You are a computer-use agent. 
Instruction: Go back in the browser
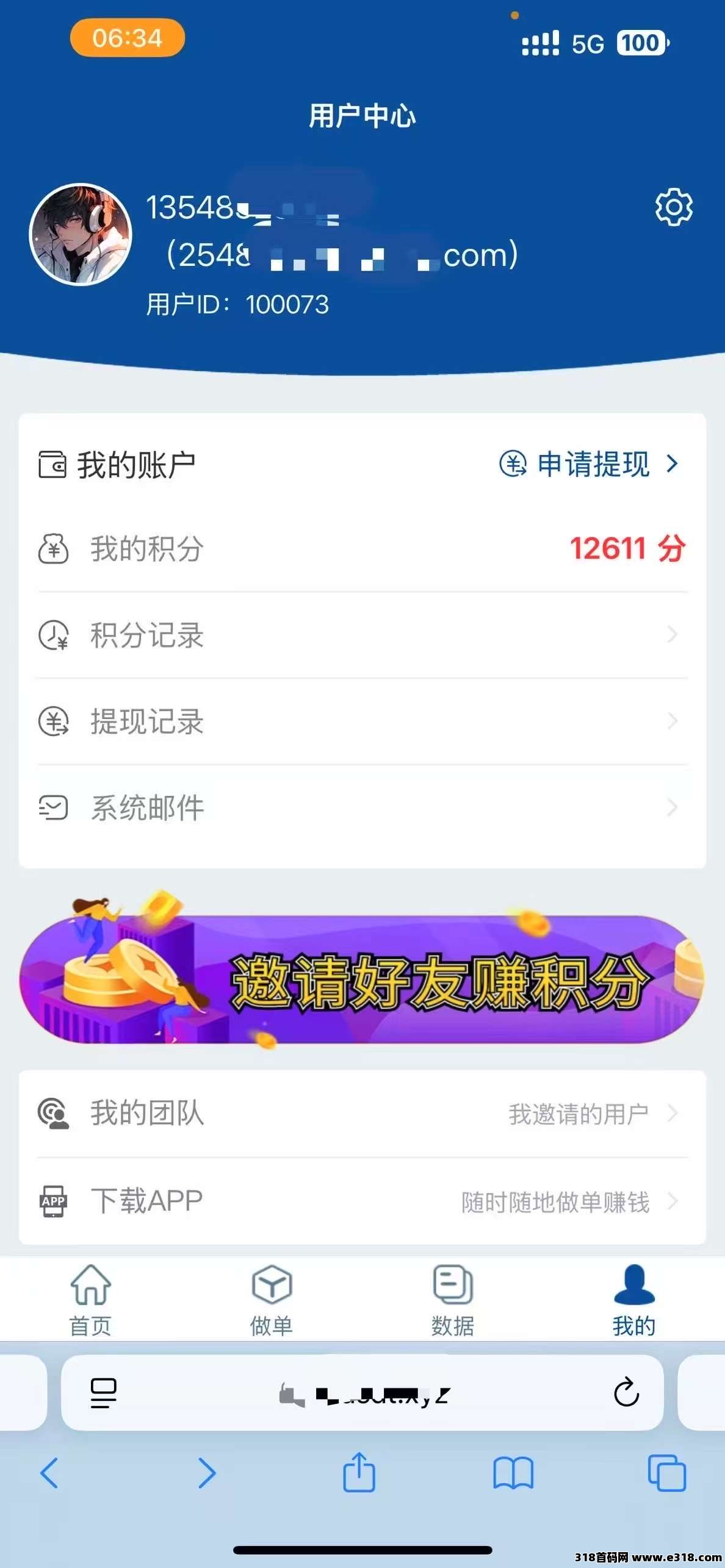pyautogui.click(x=49, y=1473)
